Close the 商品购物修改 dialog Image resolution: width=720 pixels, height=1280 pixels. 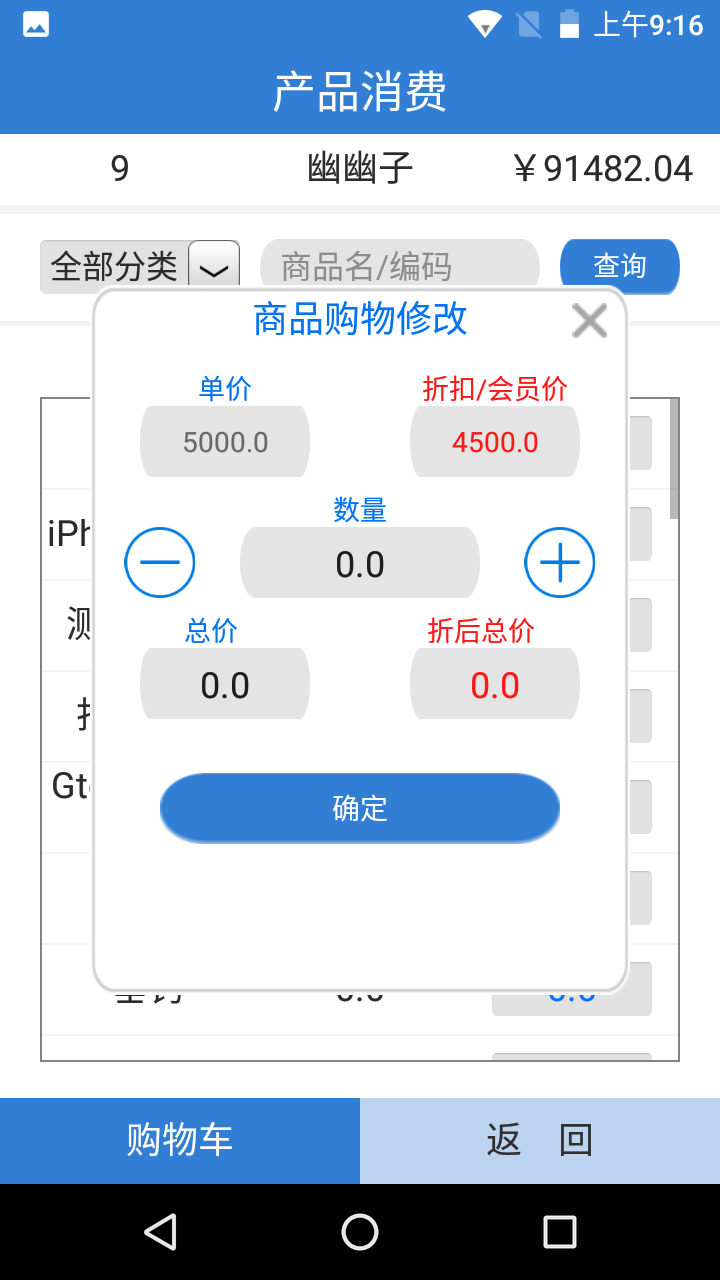coord(589,321)
